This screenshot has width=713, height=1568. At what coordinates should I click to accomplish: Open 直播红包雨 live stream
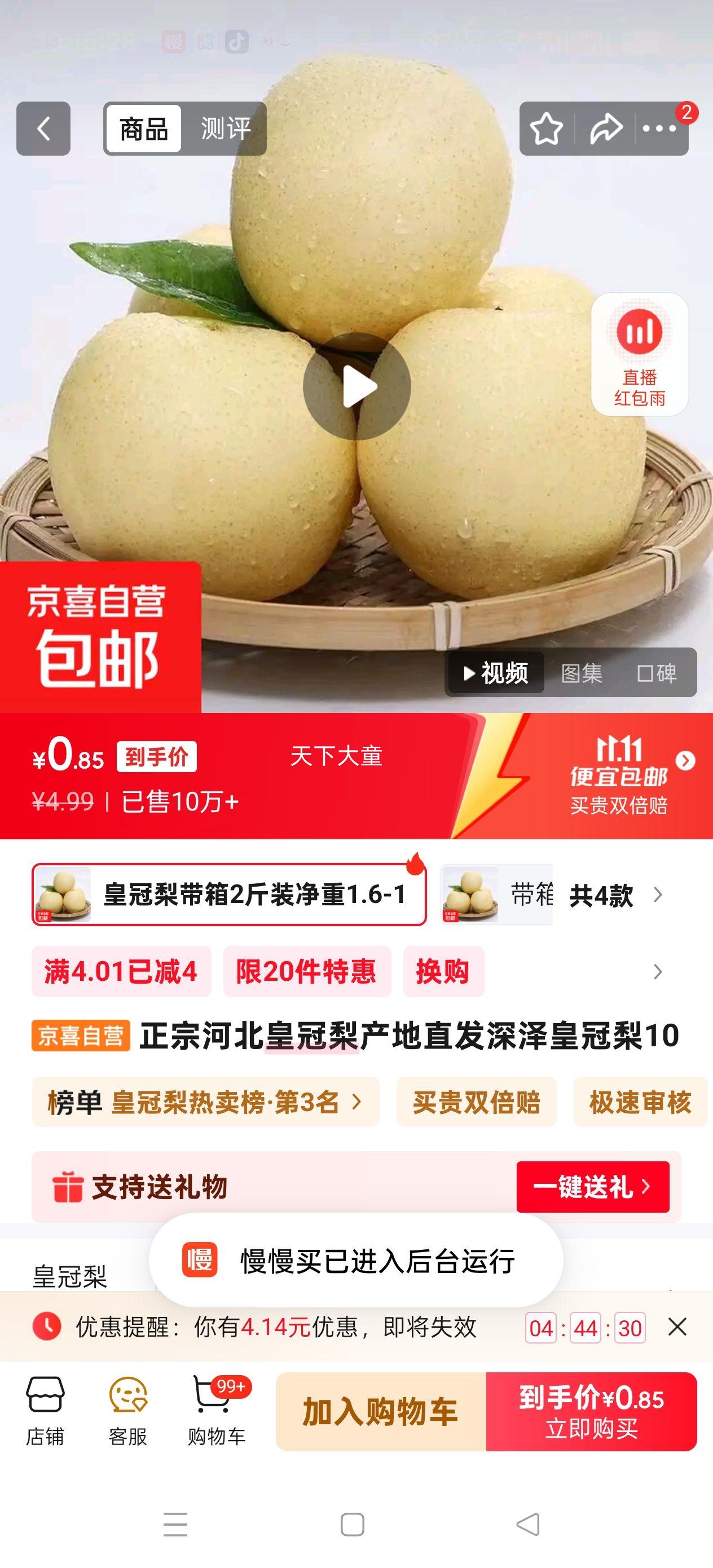pos(639,354)
